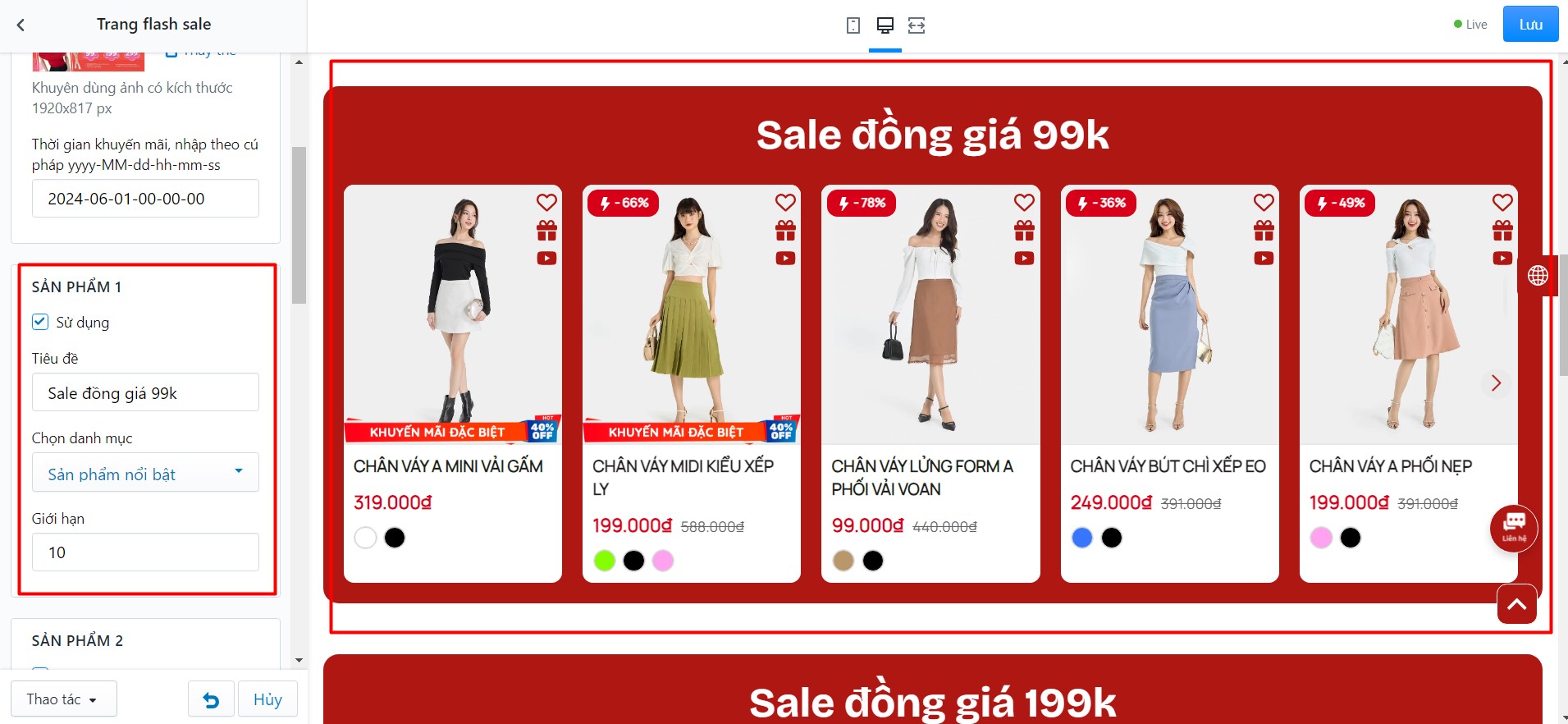Screen dimensions: 1568x724
Task: Favorite Chân váy midi kiểu xếp ly
Action: [785, 202]
